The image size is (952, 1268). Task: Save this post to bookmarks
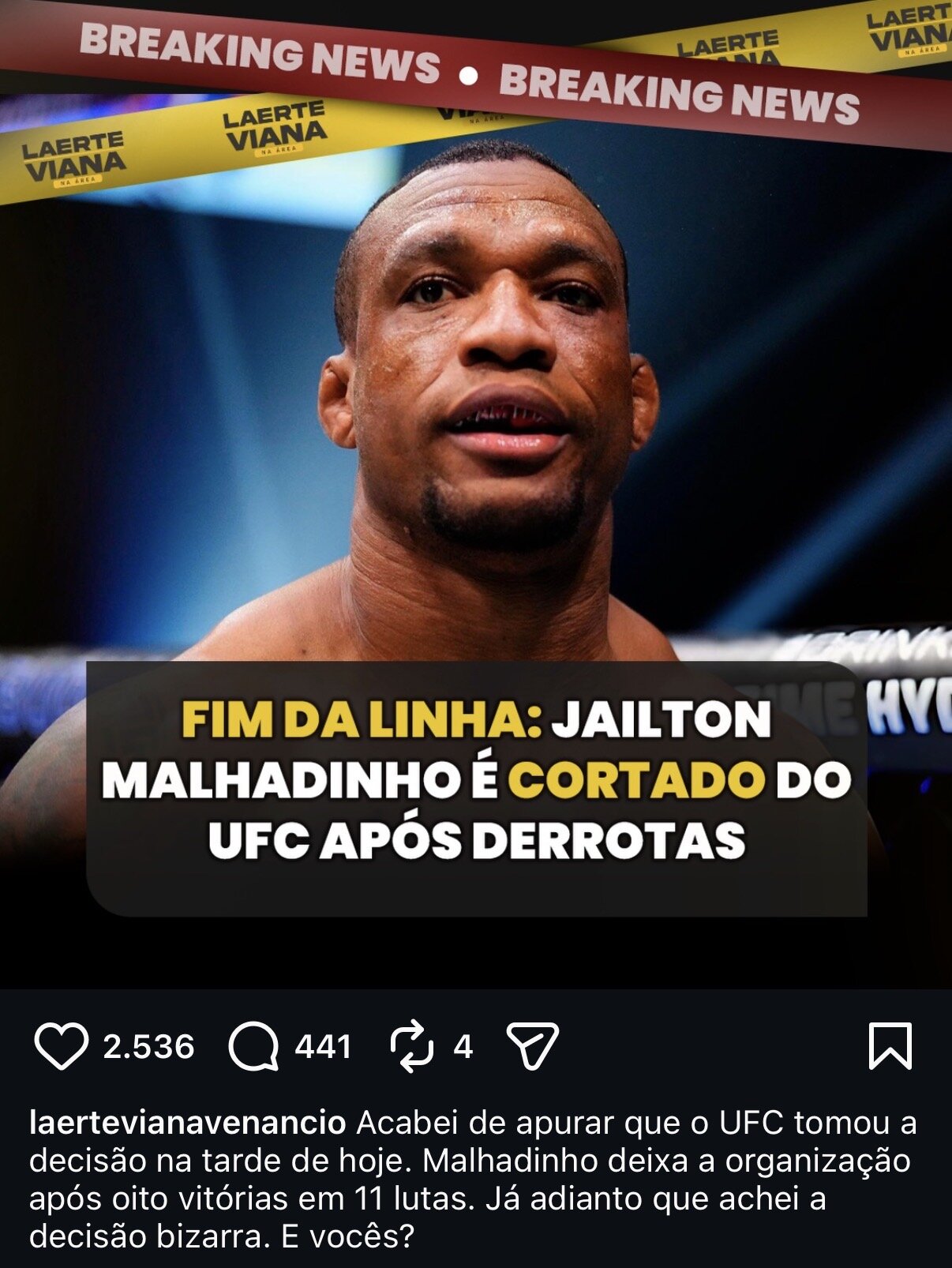click(x=890, y=1046)
